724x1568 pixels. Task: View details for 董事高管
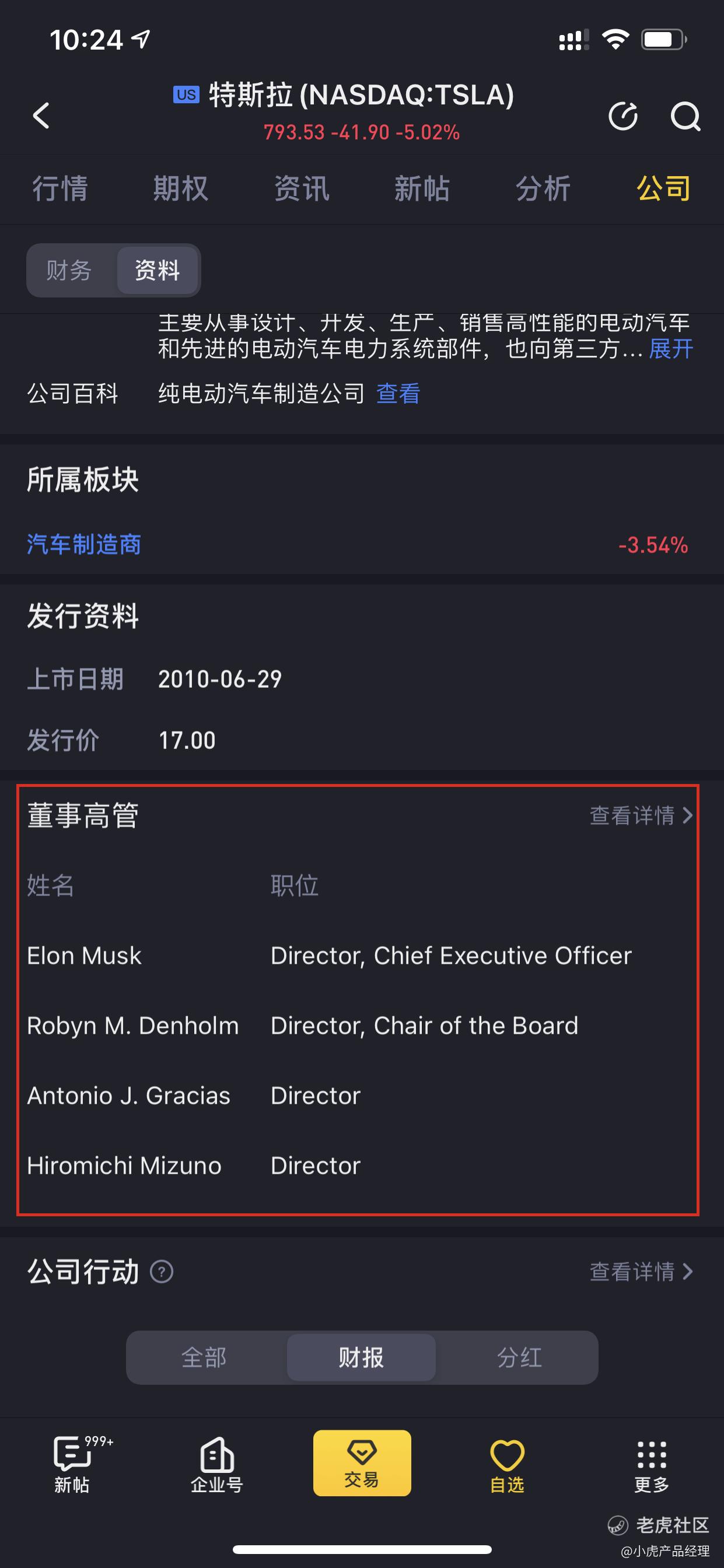tap(641, 815)
